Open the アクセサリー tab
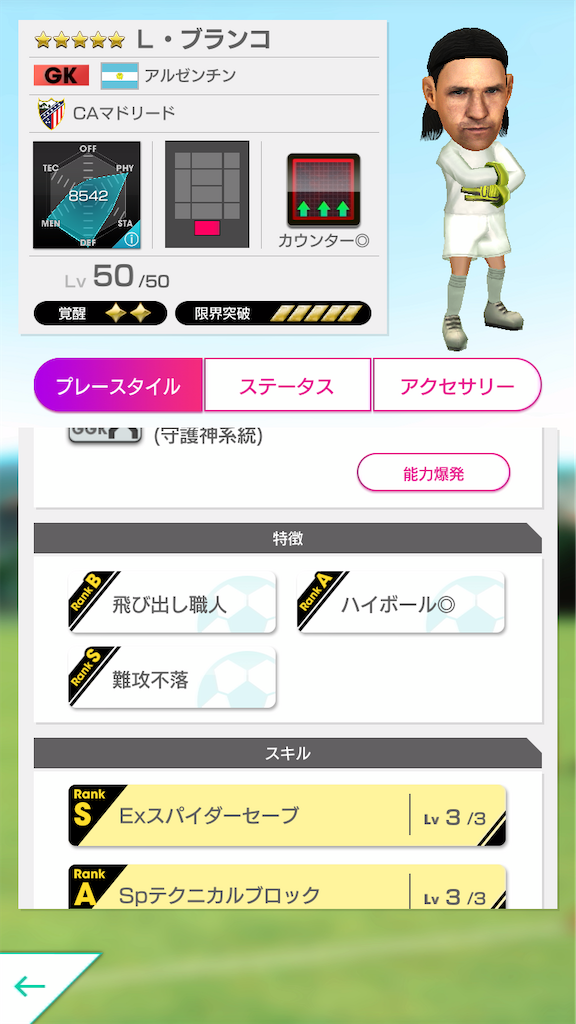Viewport: 576px width, 1024px height. (457, 385)
